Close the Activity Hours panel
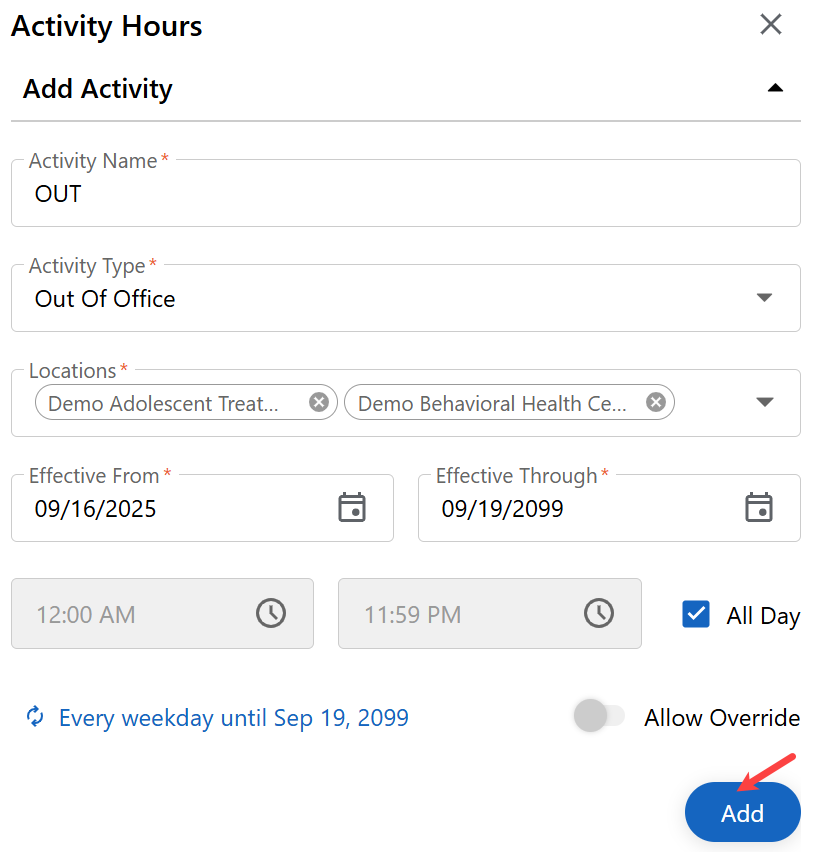 pyautogui.click(x=770, y=25)
